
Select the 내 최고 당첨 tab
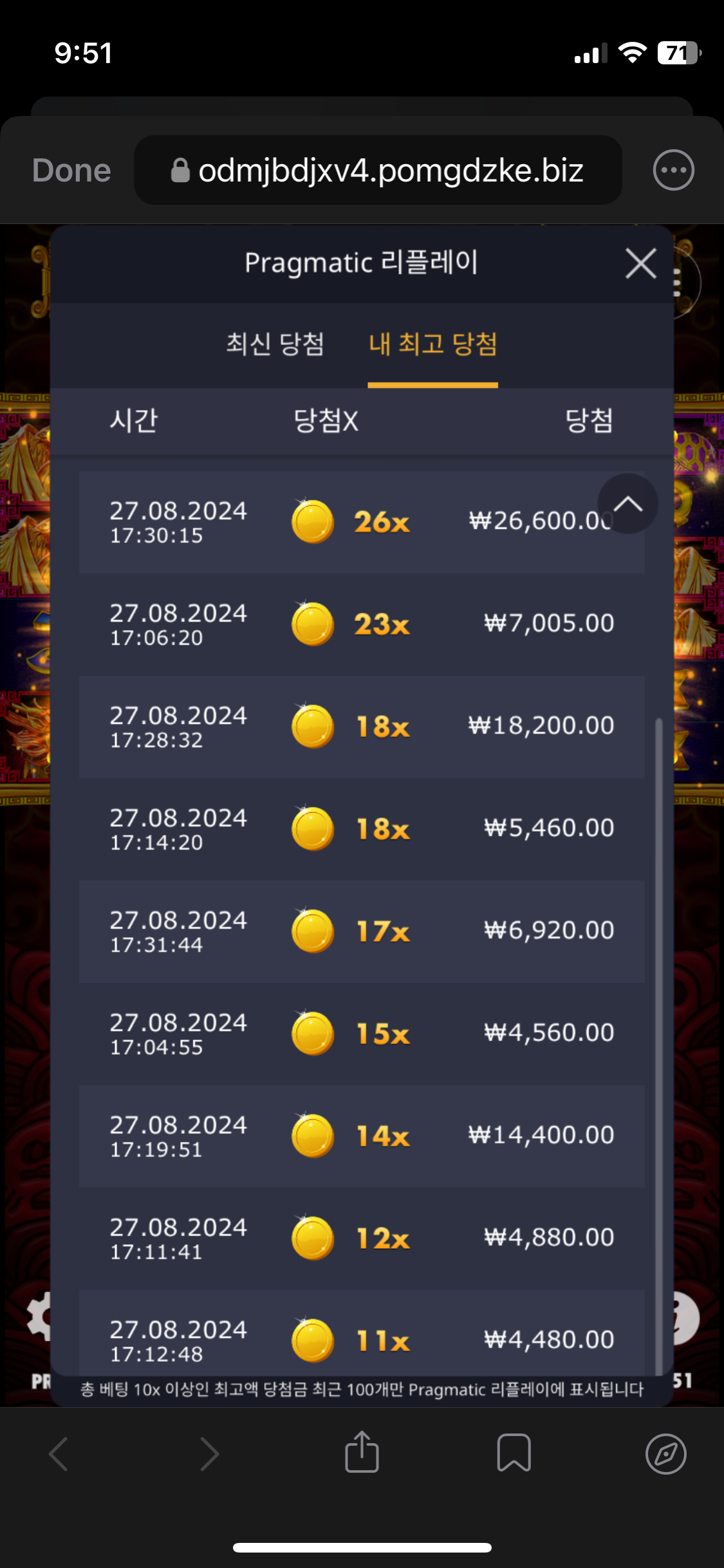pyautogui.click(x=432, y=344)
